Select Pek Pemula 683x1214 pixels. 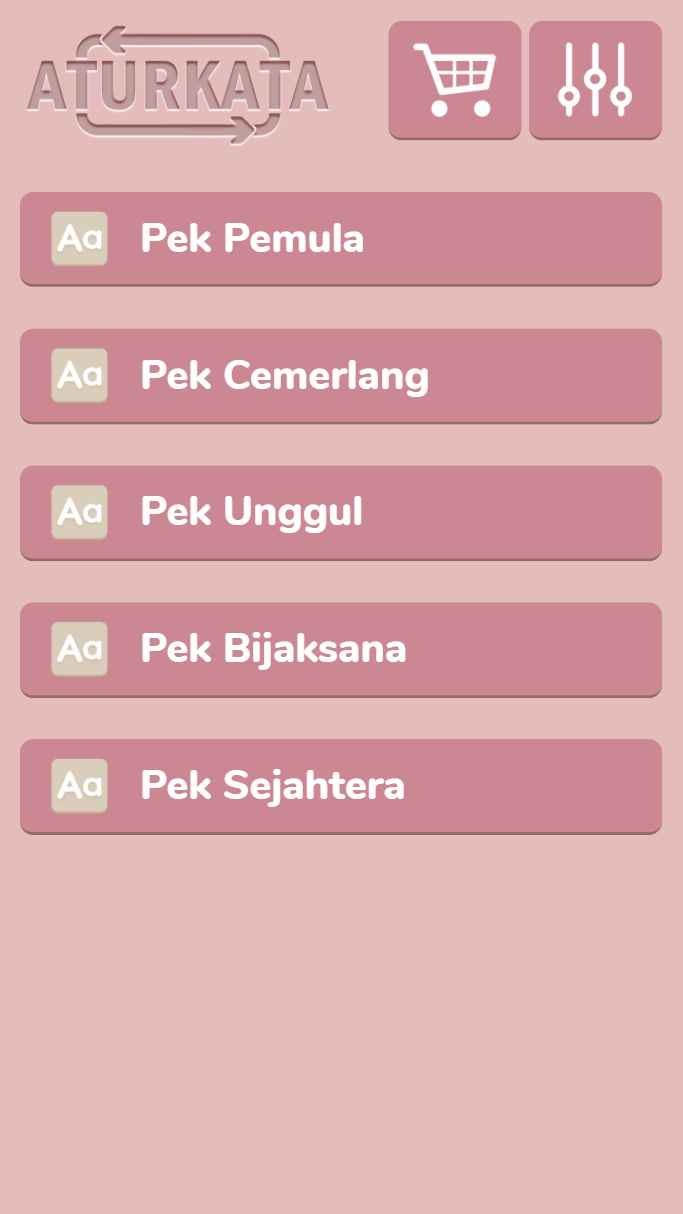pos(340,238)
